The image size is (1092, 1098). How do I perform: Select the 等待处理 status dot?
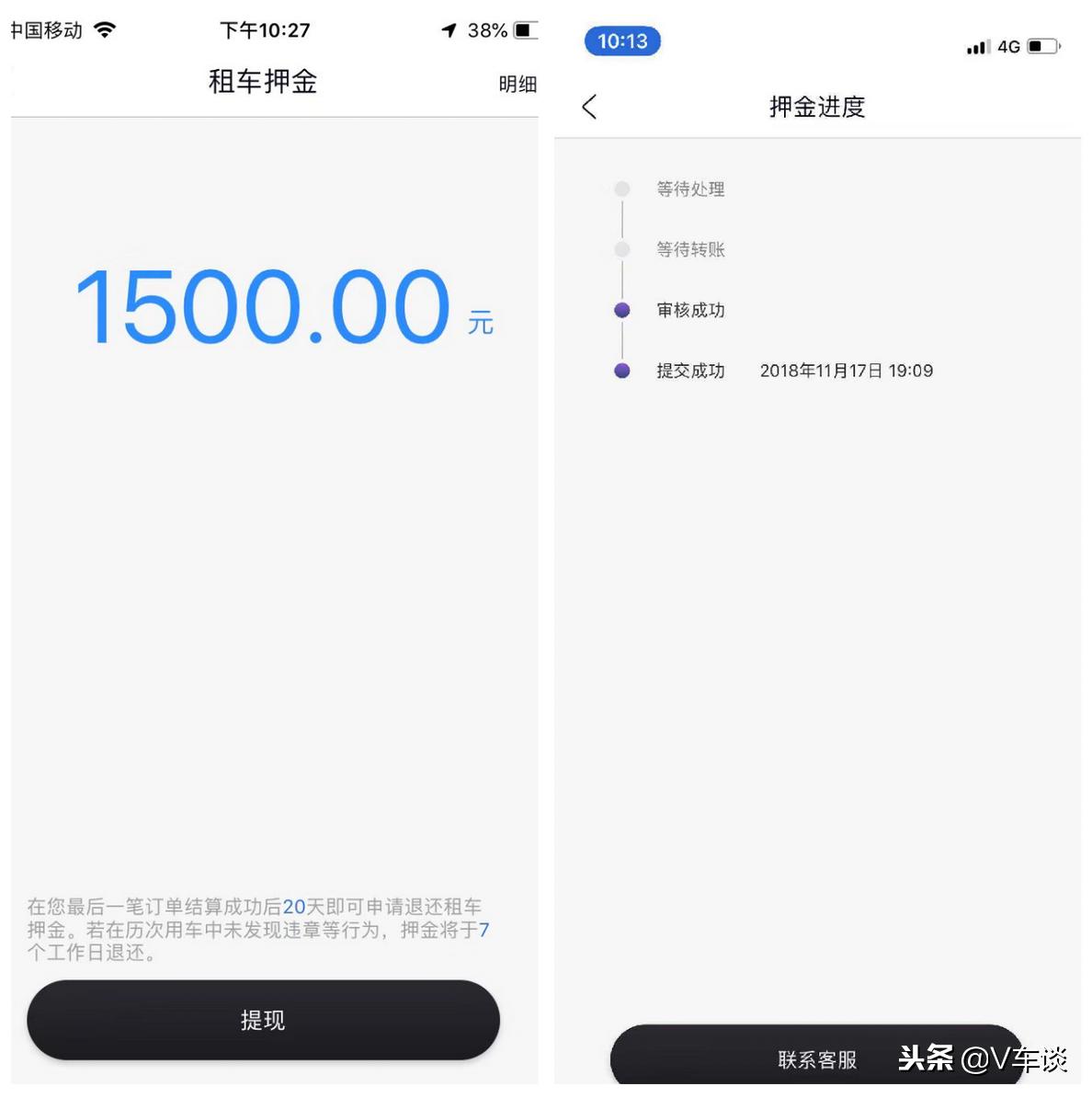pyautogui.click(x=622, y=189)
